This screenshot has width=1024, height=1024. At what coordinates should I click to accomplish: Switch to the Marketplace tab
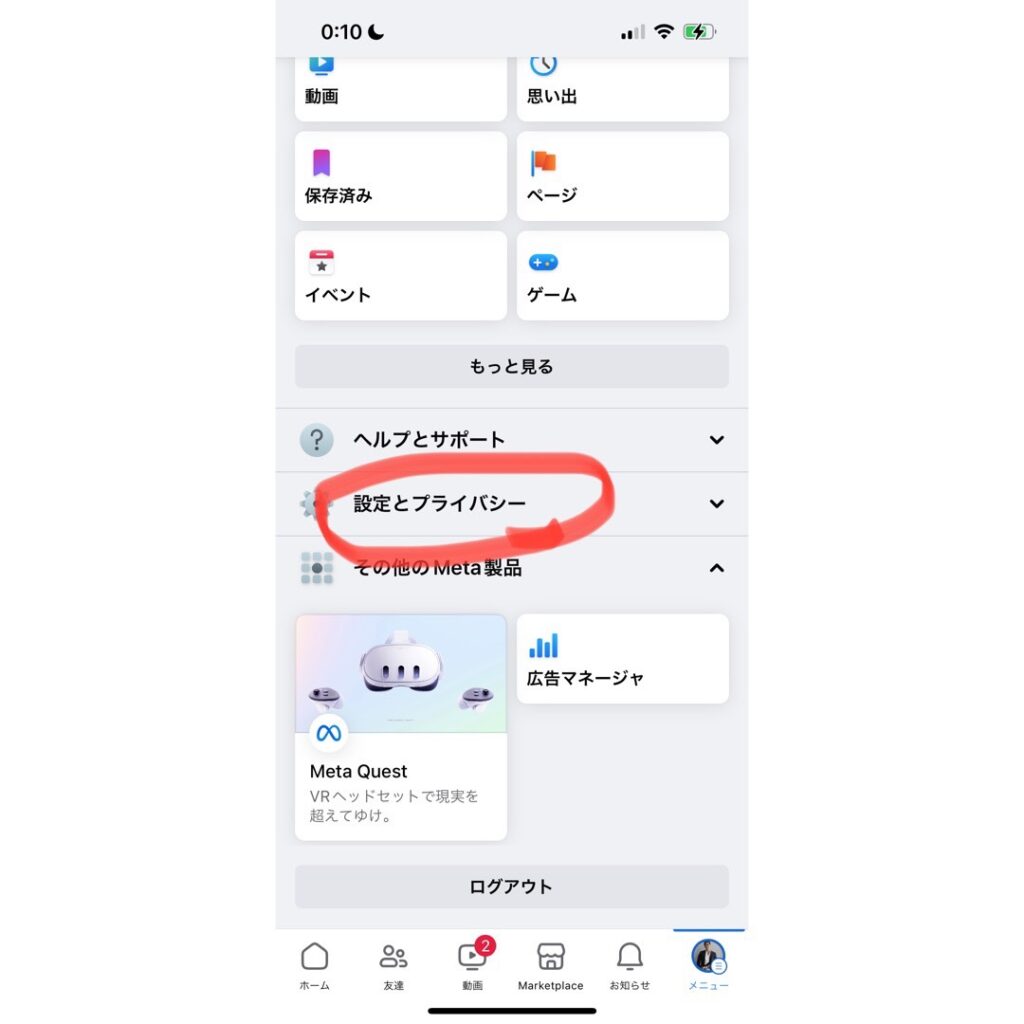coord(550,965)
